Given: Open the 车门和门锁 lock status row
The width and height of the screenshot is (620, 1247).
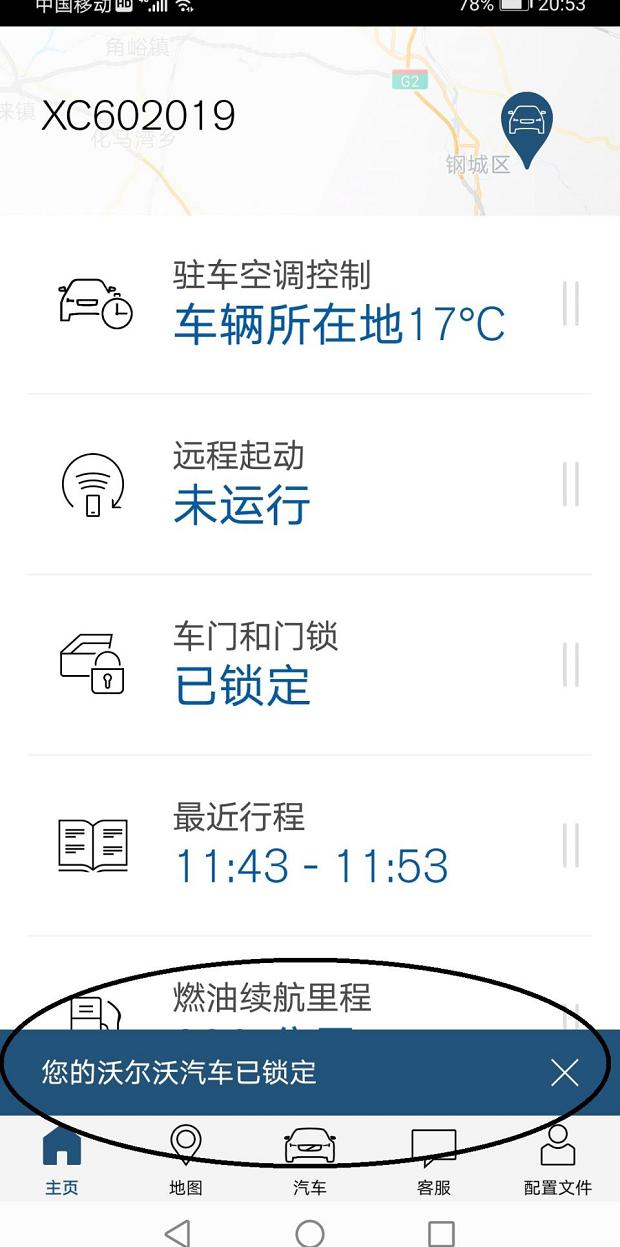Looking at the screenshot, I should 310,665.
